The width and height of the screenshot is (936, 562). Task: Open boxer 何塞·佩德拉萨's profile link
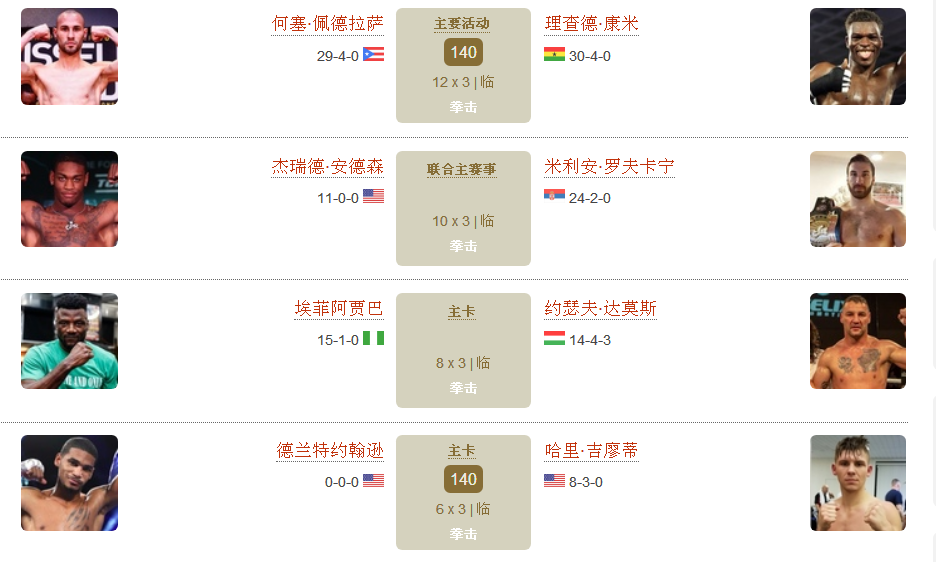tap(327, 24)
